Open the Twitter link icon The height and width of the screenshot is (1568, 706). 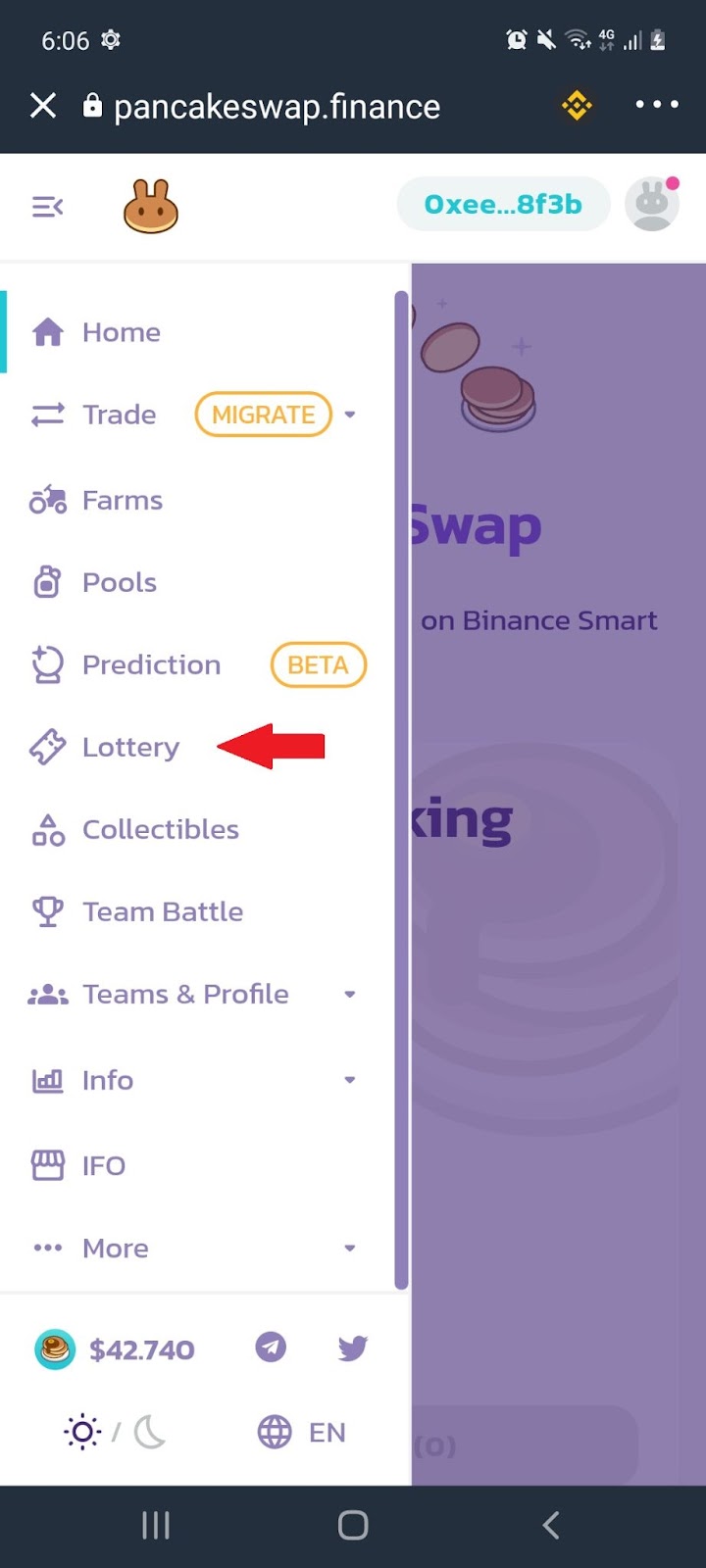click(353, 1347)
